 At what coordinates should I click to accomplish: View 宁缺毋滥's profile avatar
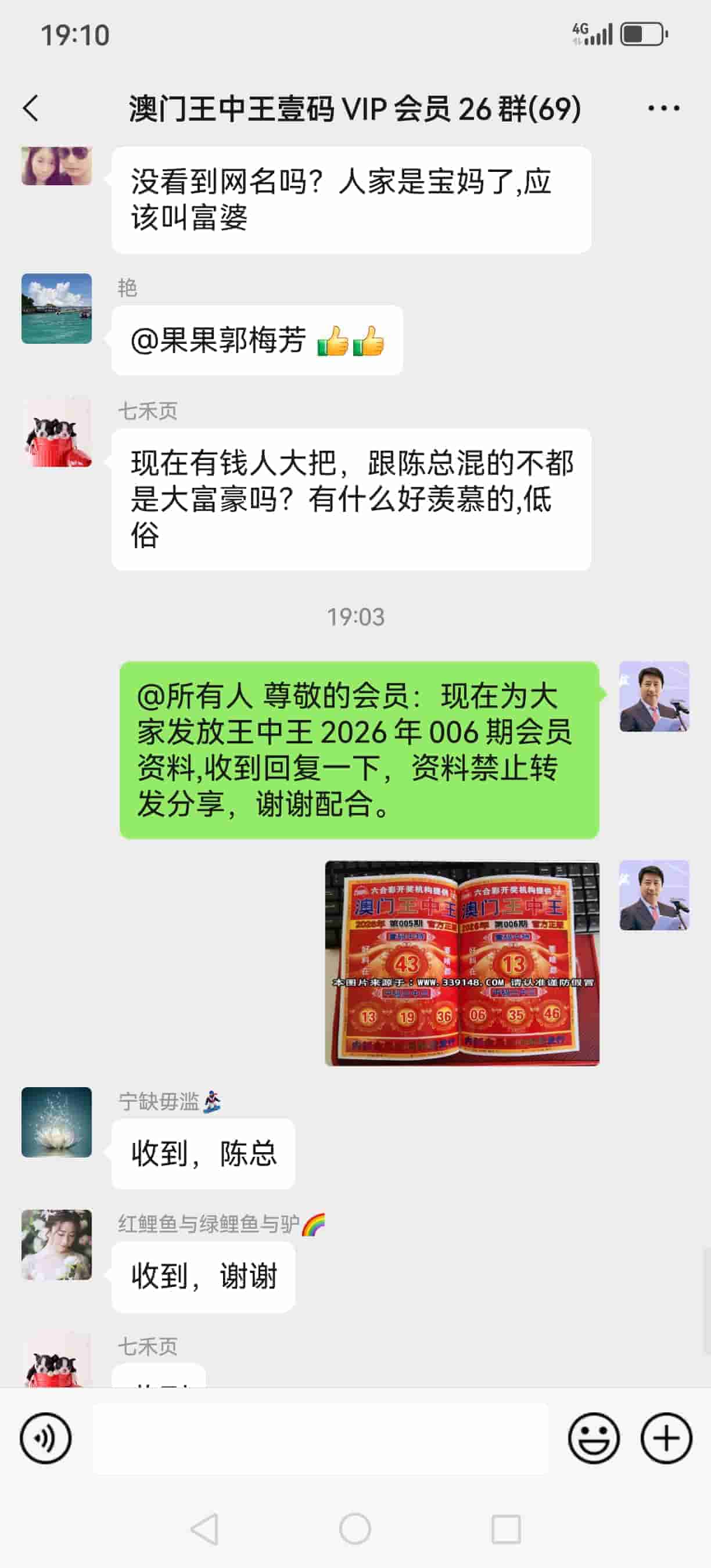(56, 1122)
